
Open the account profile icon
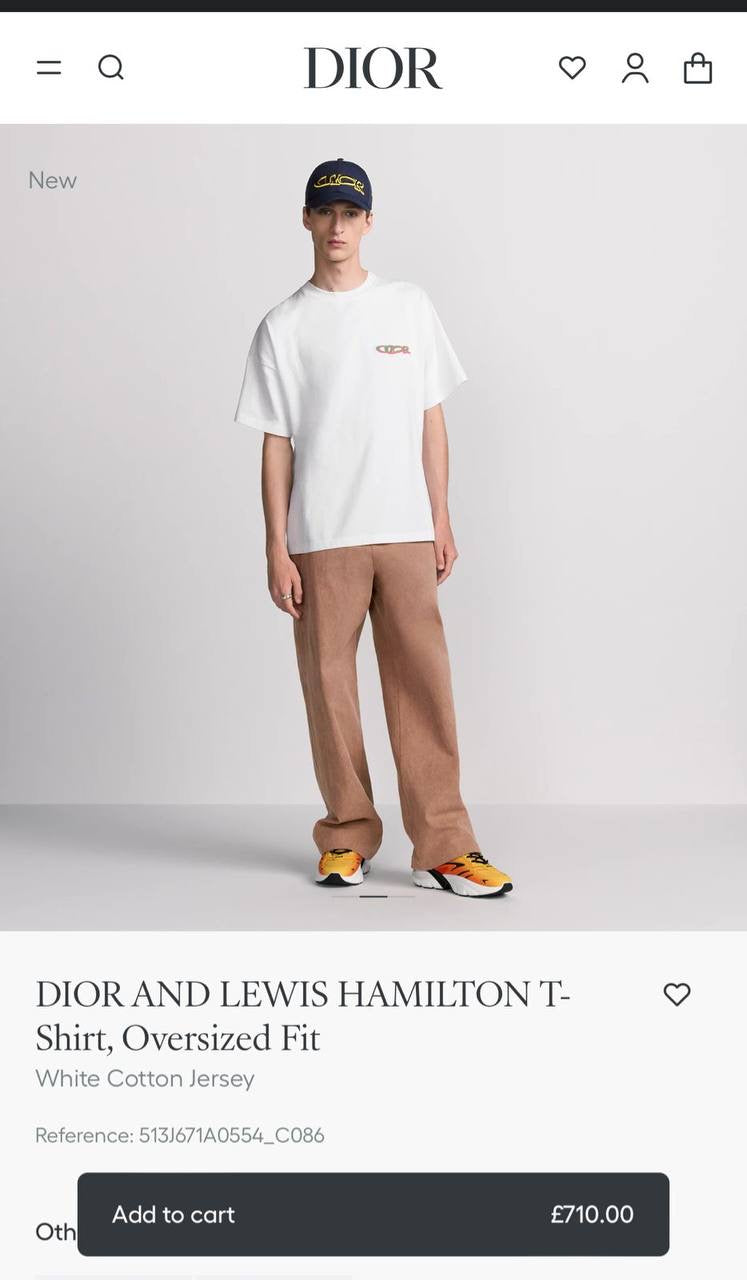[x=635, y=68]
